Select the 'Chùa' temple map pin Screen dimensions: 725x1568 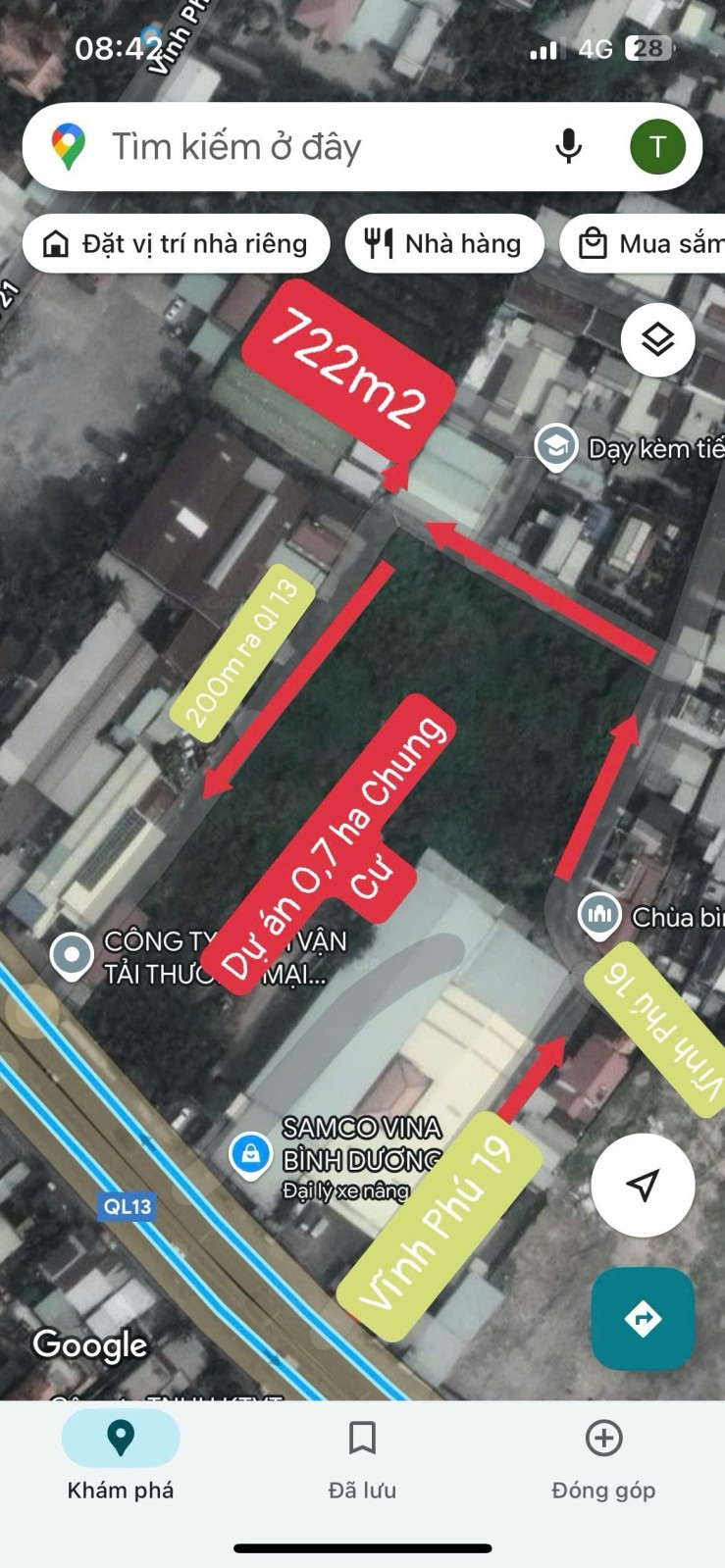click(x=598, y=915)
